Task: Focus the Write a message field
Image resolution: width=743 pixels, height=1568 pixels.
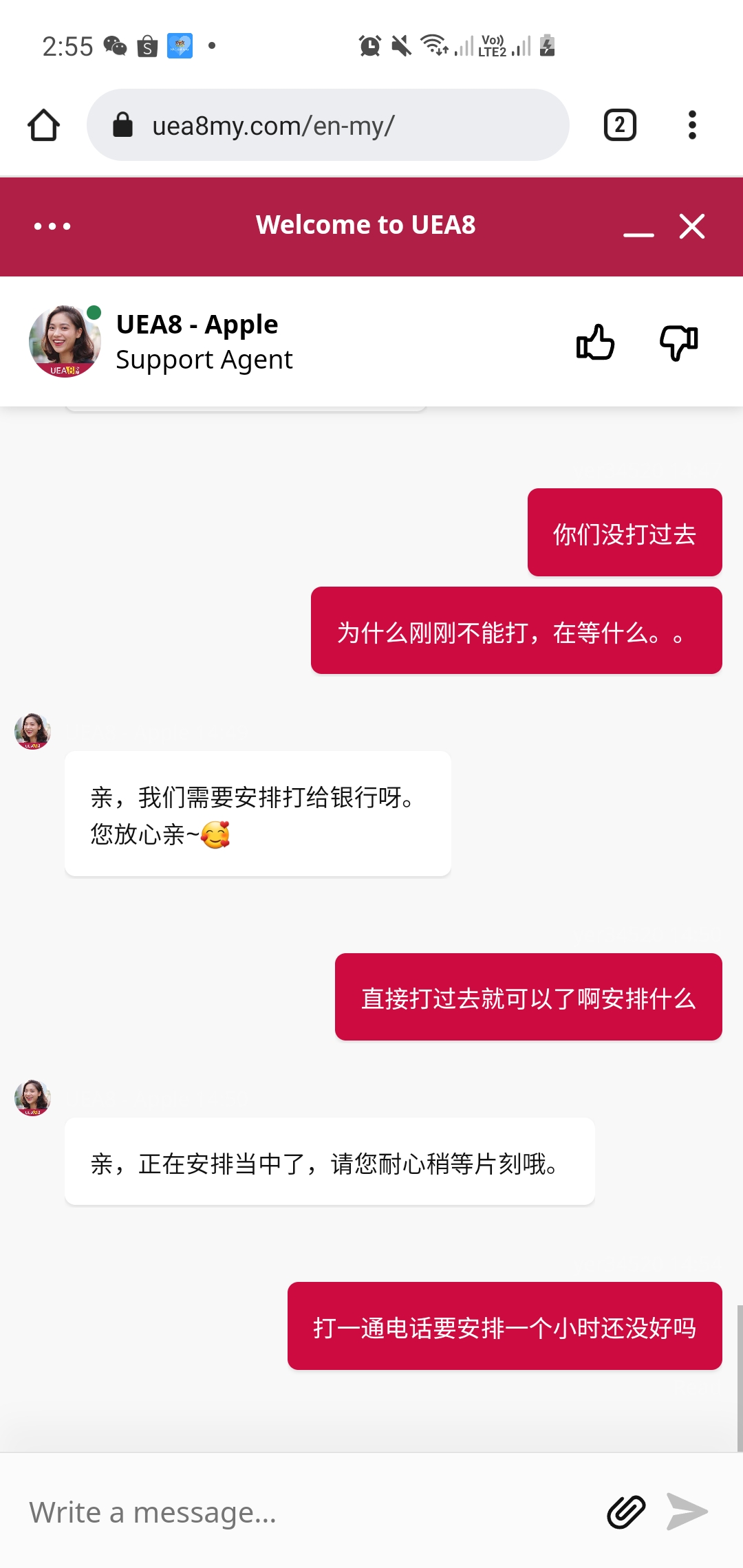Action: (303, 1512)
